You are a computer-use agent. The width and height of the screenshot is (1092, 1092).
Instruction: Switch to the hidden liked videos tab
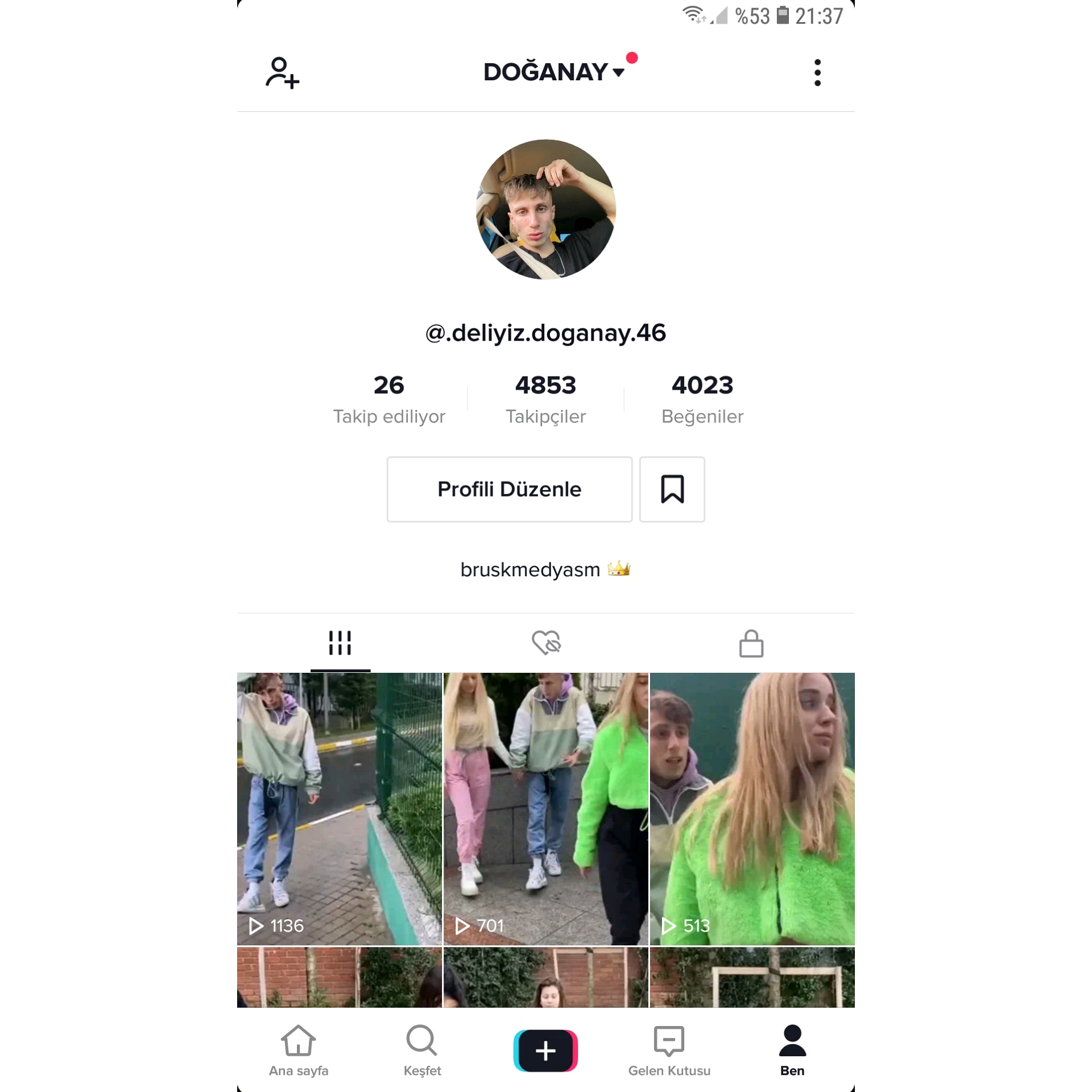click(546, 643)
